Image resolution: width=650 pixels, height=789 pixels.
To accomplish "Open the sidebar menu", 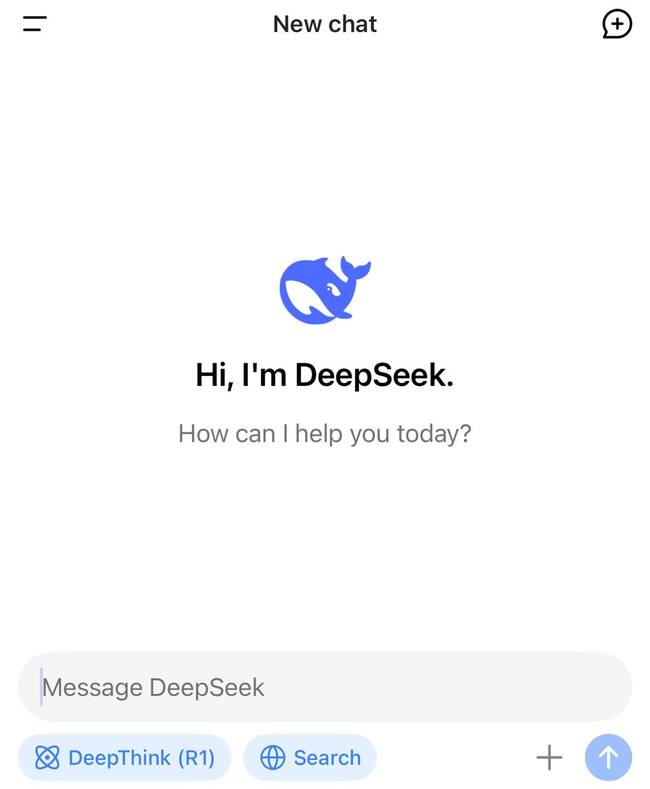I will (x=35, y=25).
